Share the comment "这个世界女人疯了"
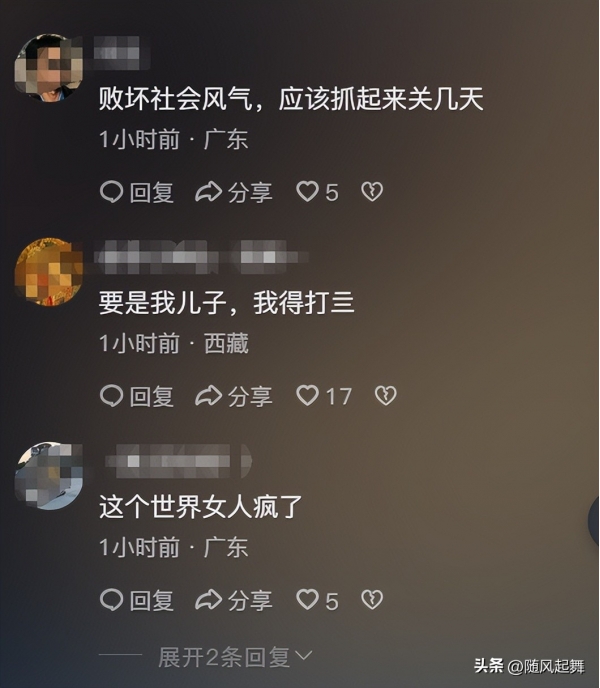The image size is (600, 688). coord(234,600)
